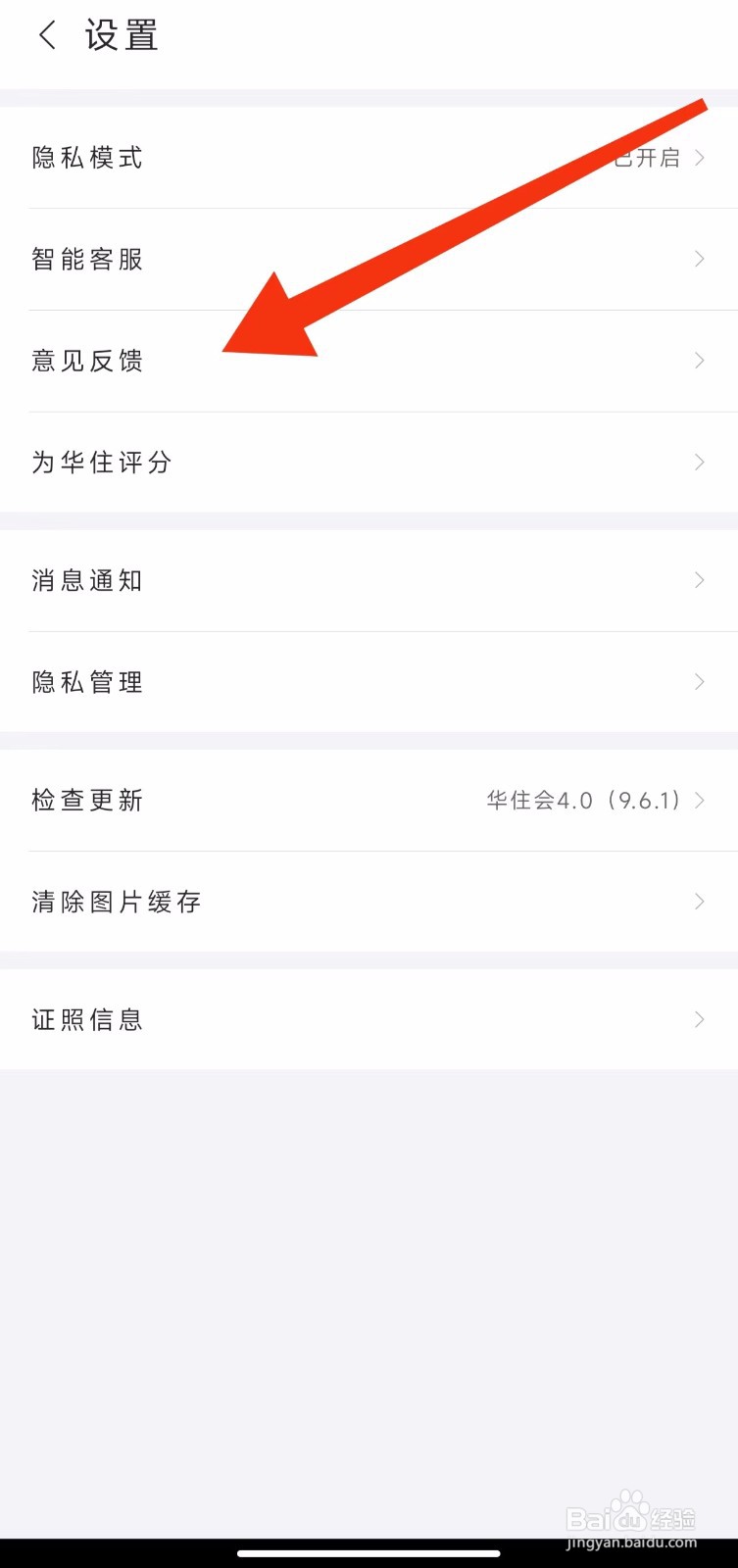The width and height of the screenshot is (738, 1568).
Task: Open 消息通知 settings
Action: [369, 581]
